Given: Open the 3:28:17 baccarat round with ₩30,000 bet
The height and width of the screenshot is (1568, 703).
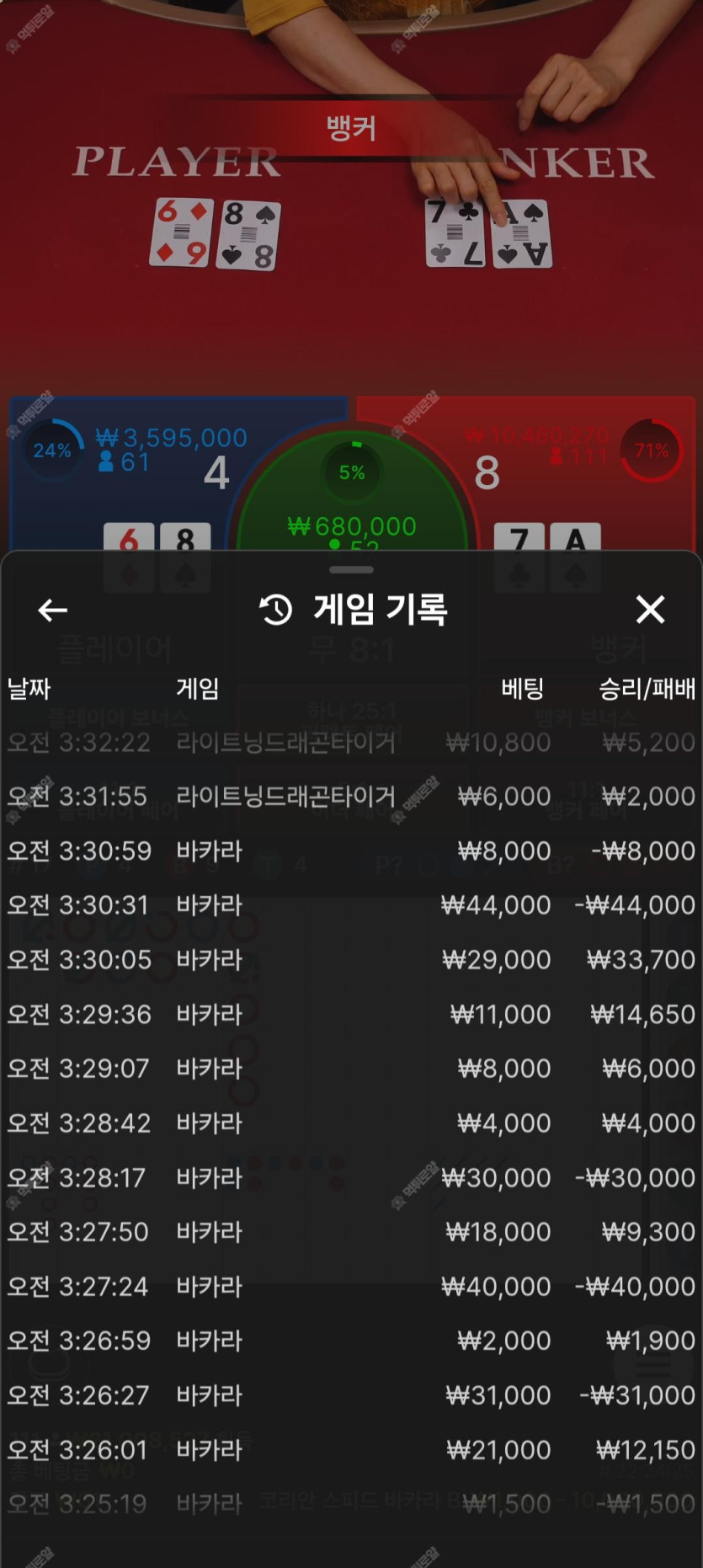Looking at the screenshot, I should (351, 1177).
